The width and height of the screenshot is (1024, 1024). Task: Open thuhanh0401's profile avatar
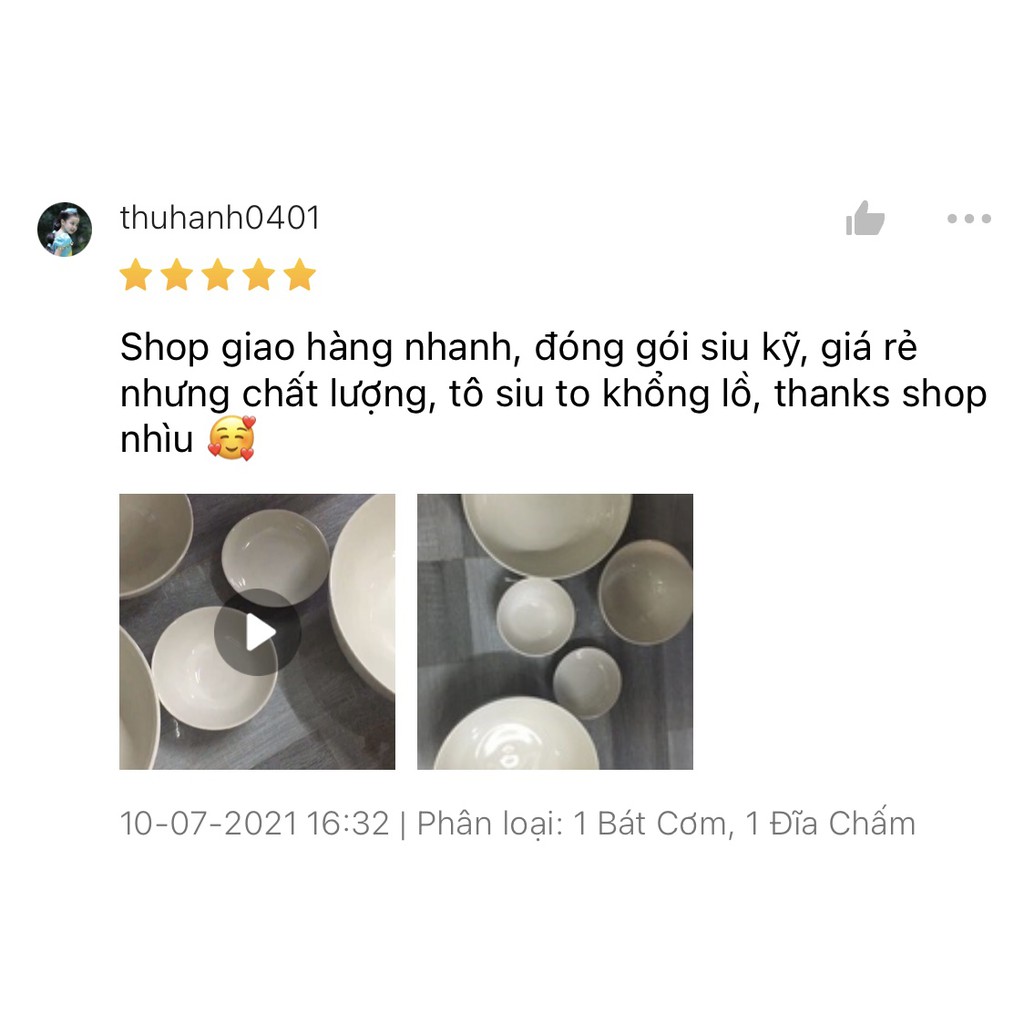65,229
